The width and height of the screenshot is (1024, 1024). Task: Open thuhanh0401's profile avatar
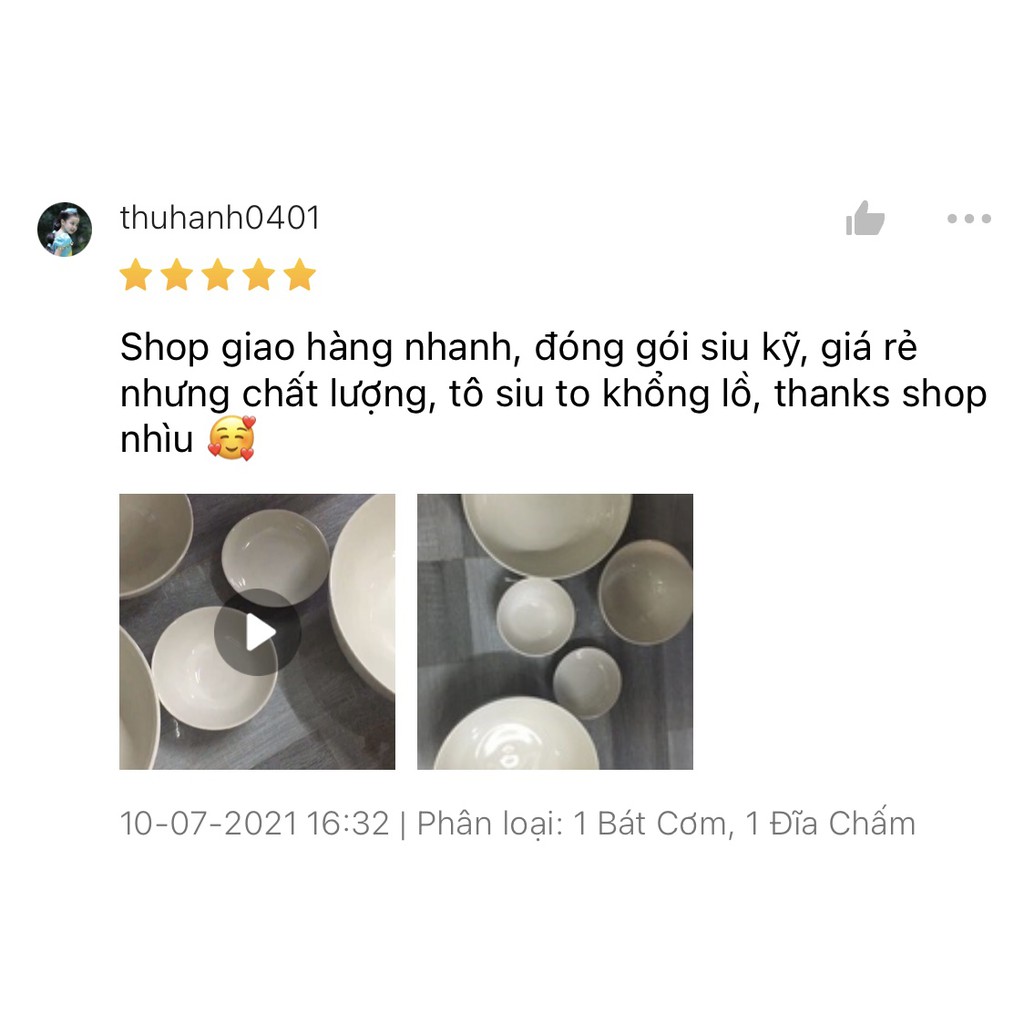65,229
